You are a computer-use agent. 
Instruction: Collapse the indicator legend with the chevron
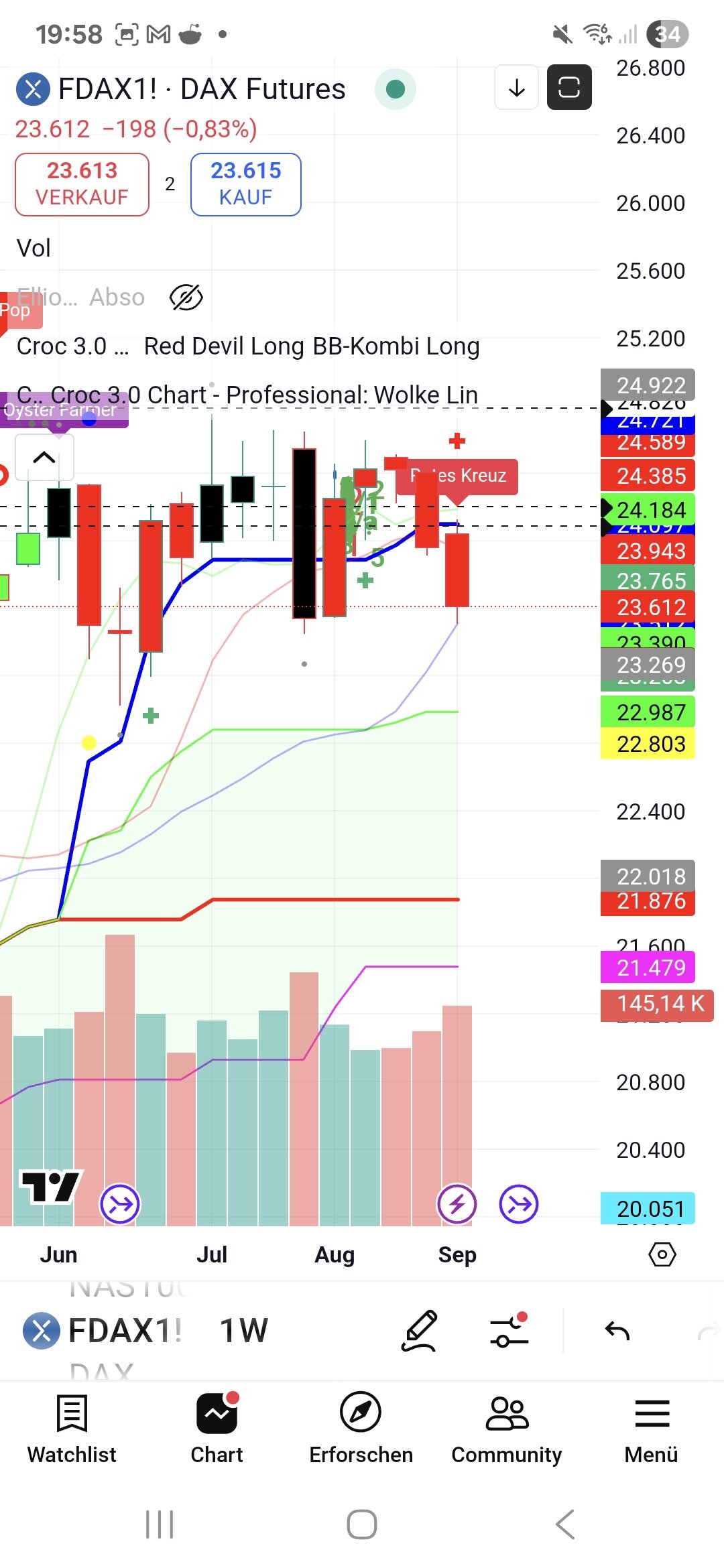click(x=44, y=458)
